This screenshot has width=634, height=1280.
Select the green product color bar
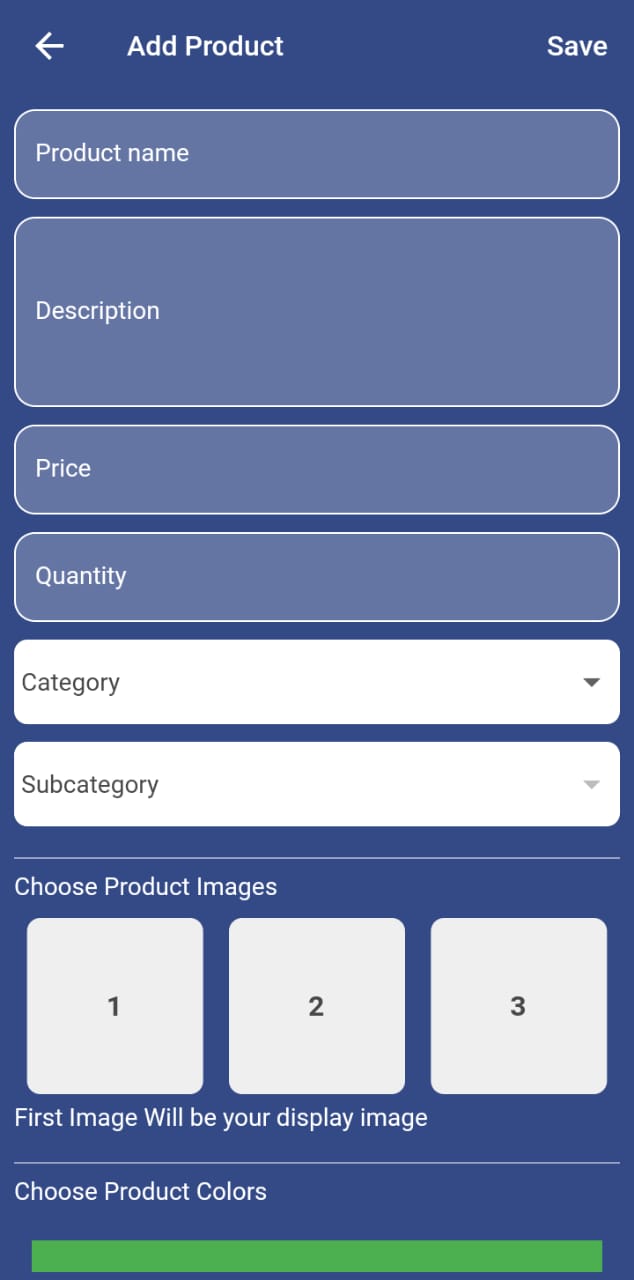[x=317, y=1256]
